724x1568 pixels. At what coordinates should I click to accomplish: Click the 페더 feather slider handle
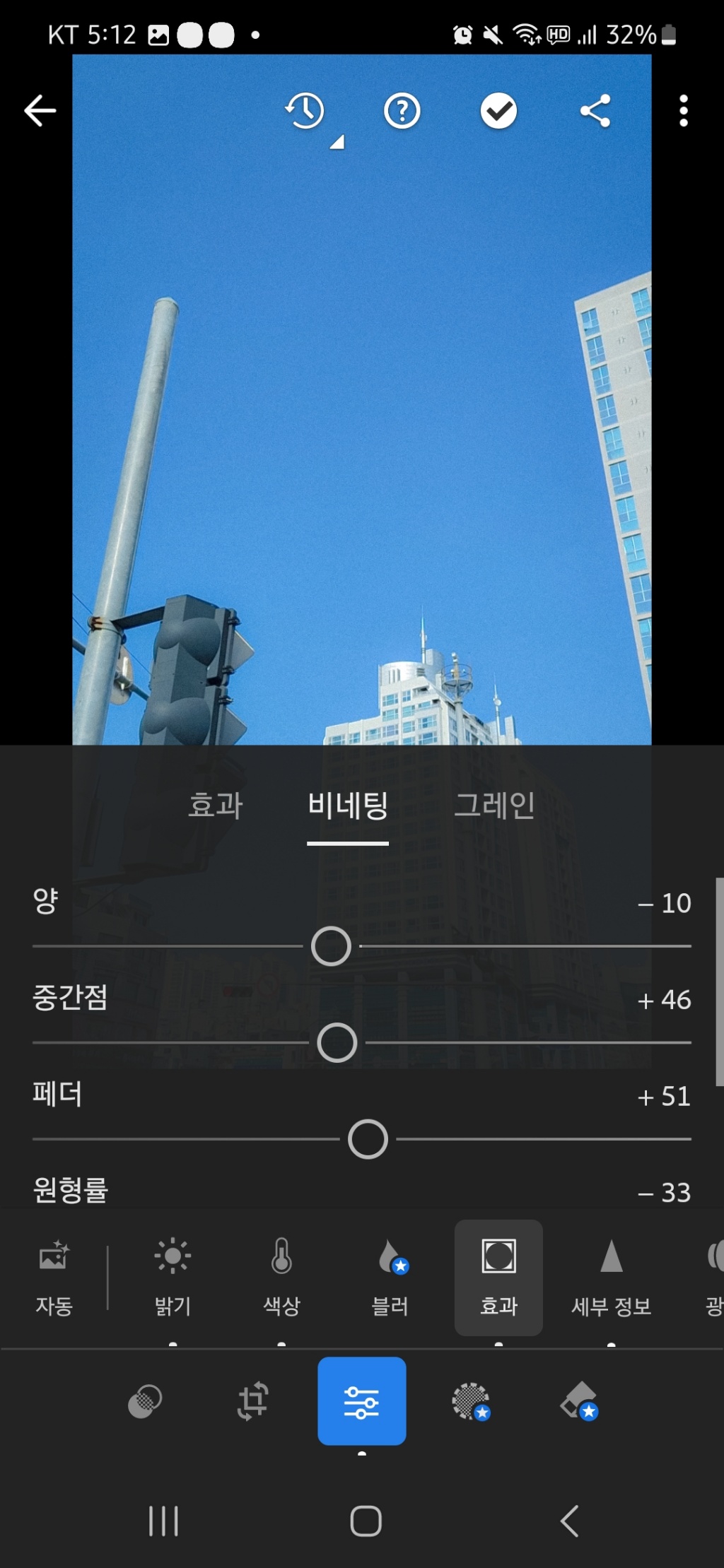click(x=367, y=1138)
